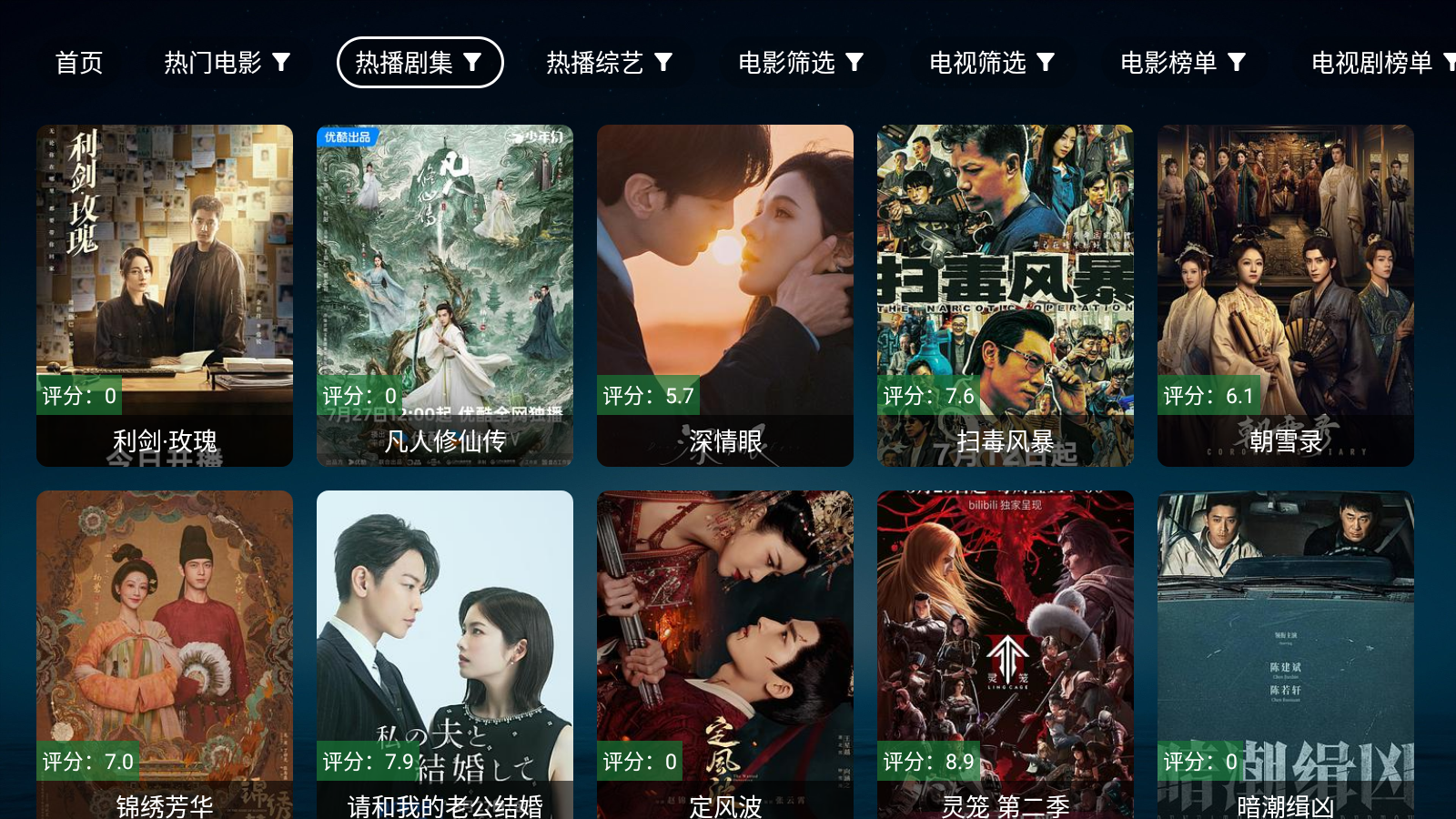Go to the 电视筛选 tab
Screen dimensions: 1456x819
click(x=991, y=63)
